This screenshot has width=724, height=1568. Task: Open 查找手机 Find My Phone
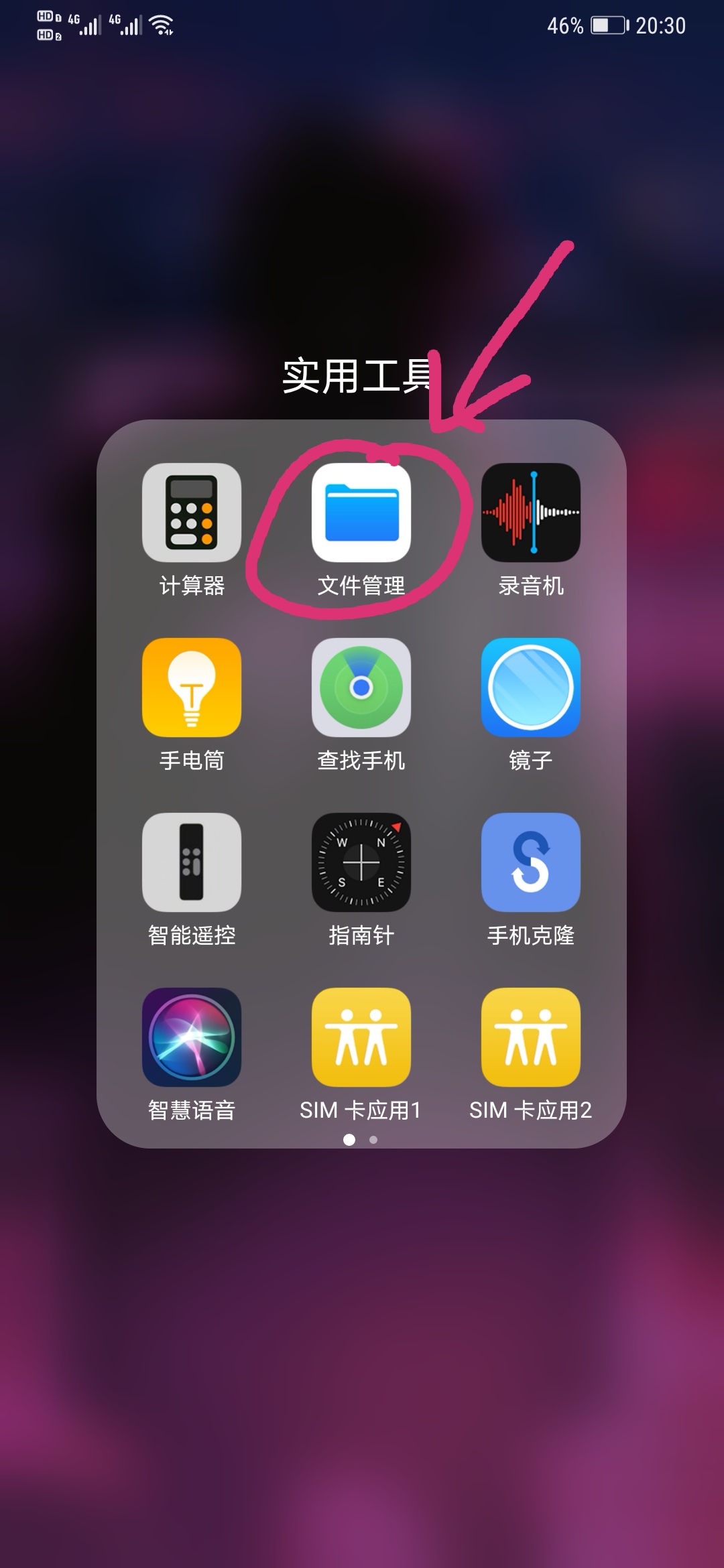tap(361, 687)
